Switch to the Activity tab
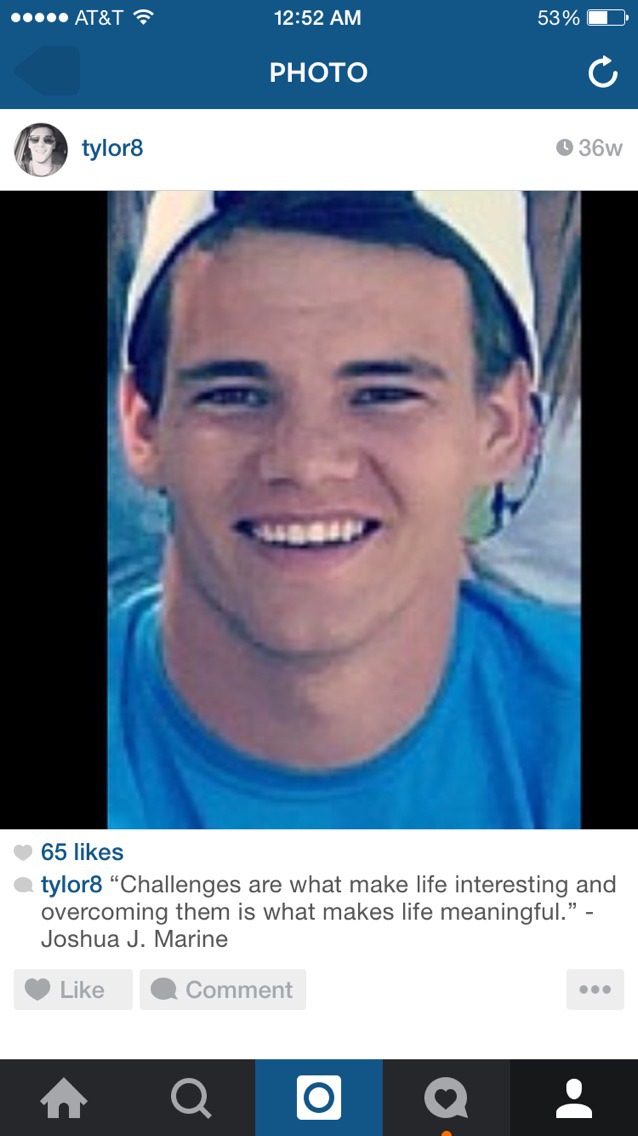Viewport: 638px width, 1136px height. tap(446, 1098)
